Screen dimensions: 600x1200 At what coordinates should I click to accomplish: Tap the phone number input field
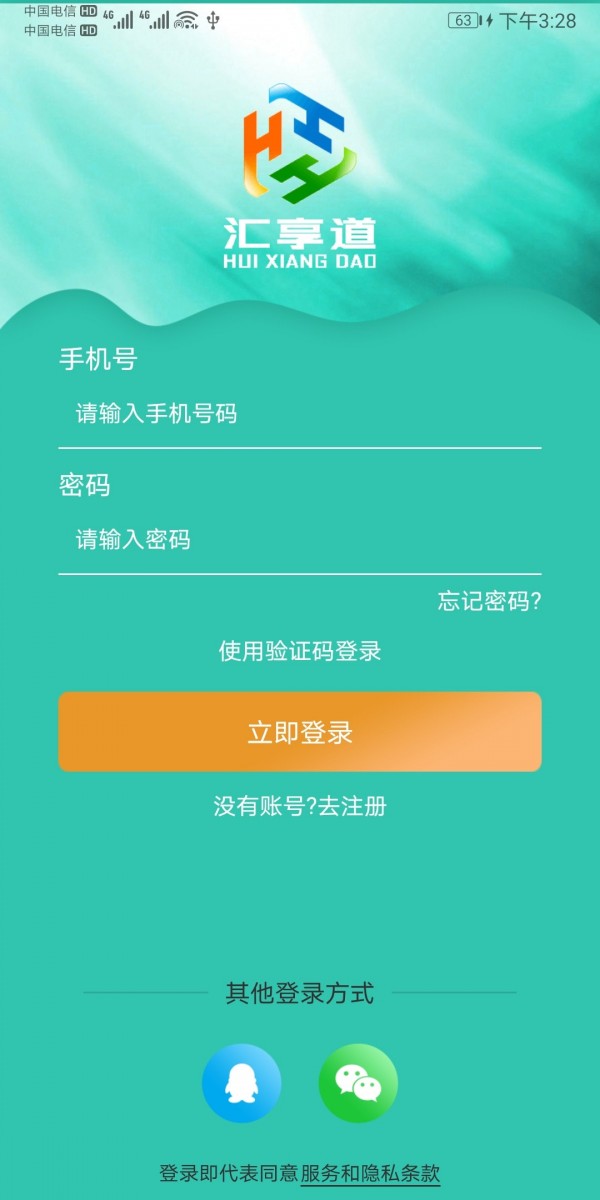300,414
